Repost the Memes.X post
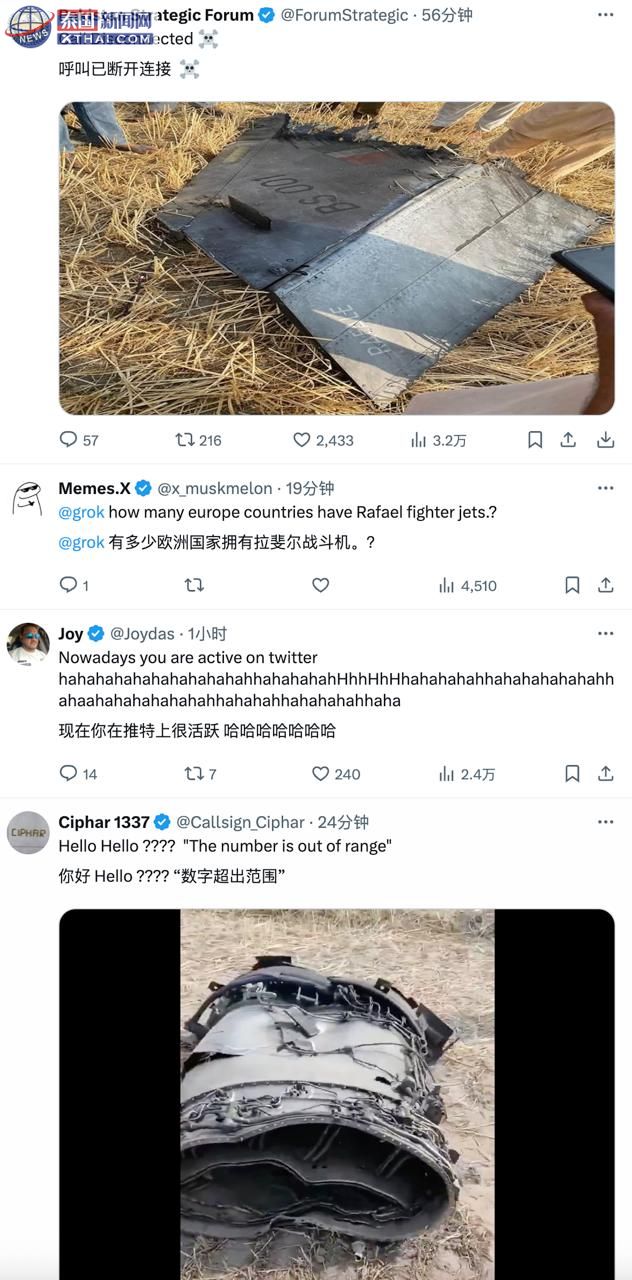Image resolution: width=632 pixels, height=1280 pixels. [194, 585]
